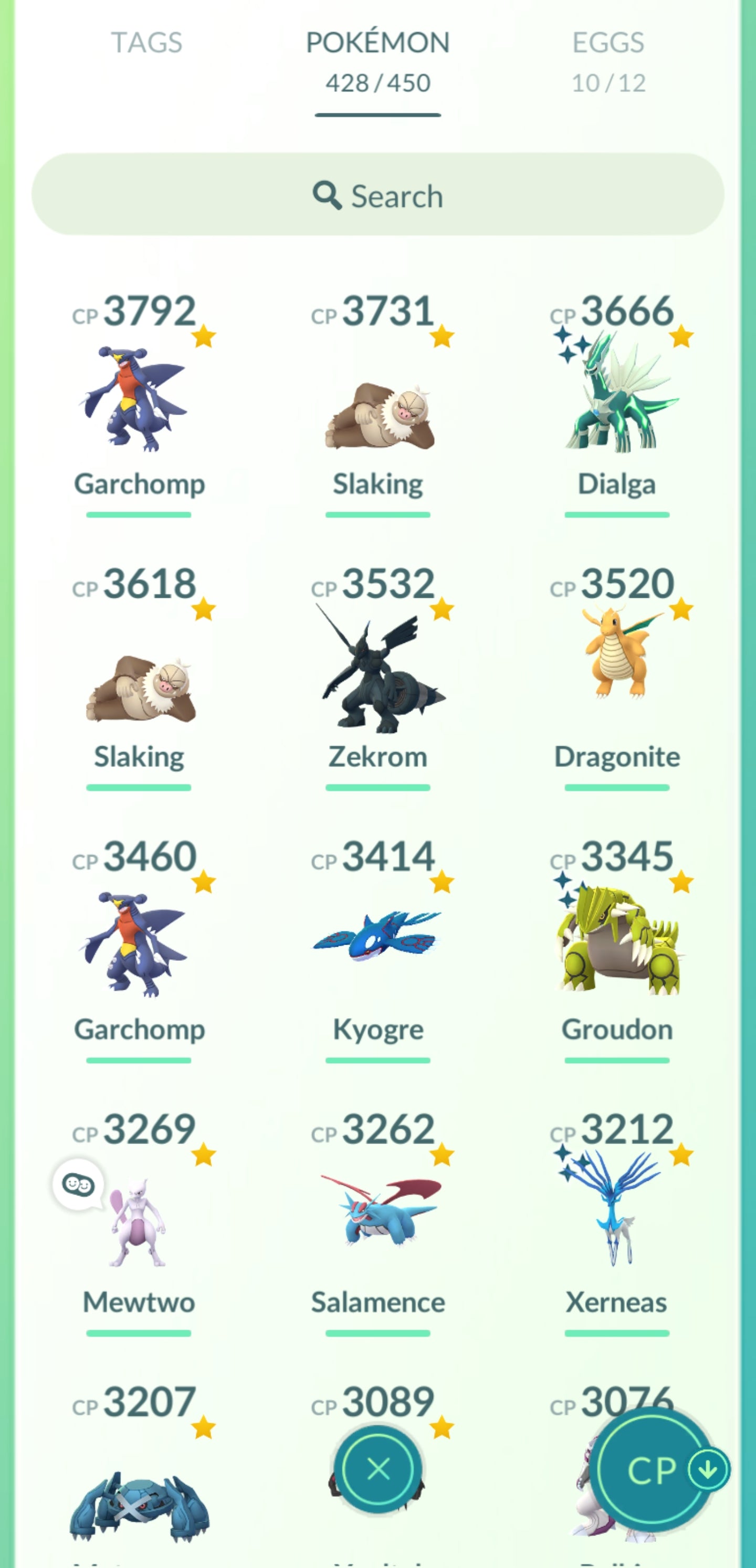The image size is (756, 1568).
Task: Close the Pokémon list
Action: point(379,1469)
